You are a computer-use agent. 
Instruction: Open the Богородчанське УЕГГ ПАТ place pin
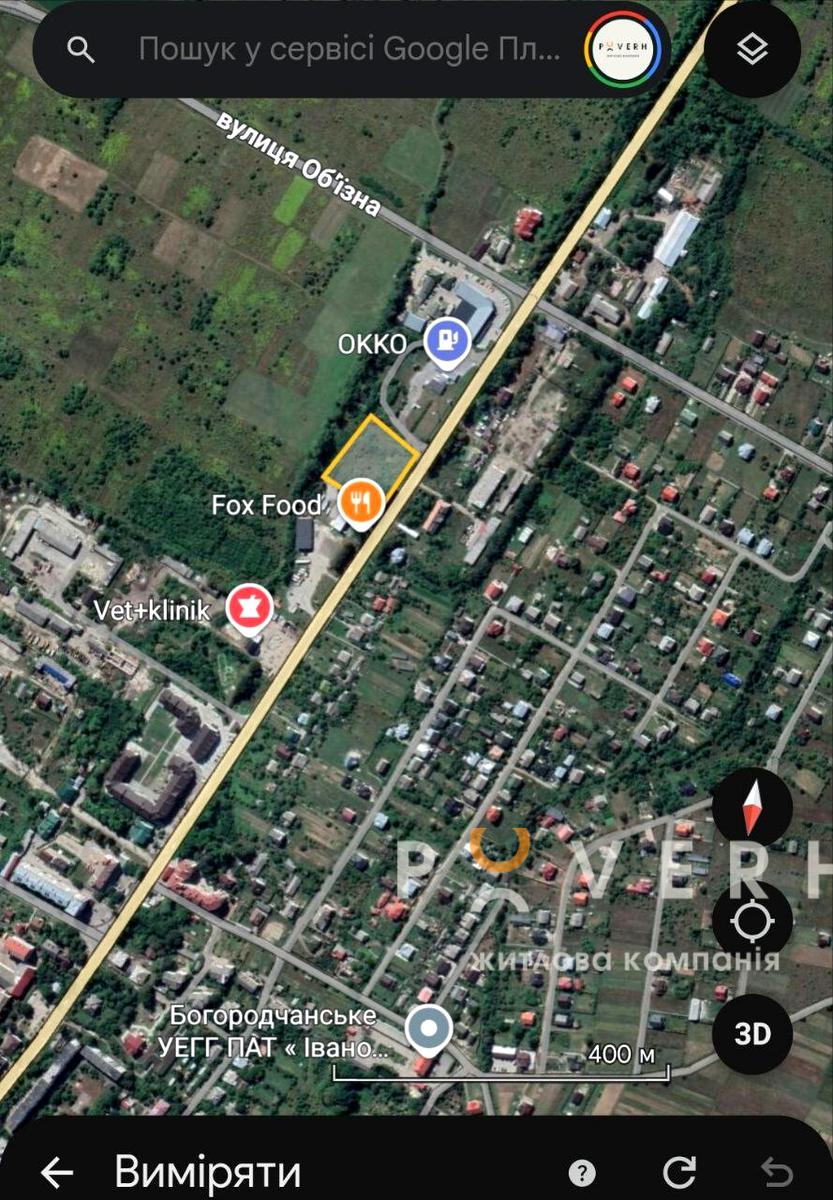(x=430, y=1030)
